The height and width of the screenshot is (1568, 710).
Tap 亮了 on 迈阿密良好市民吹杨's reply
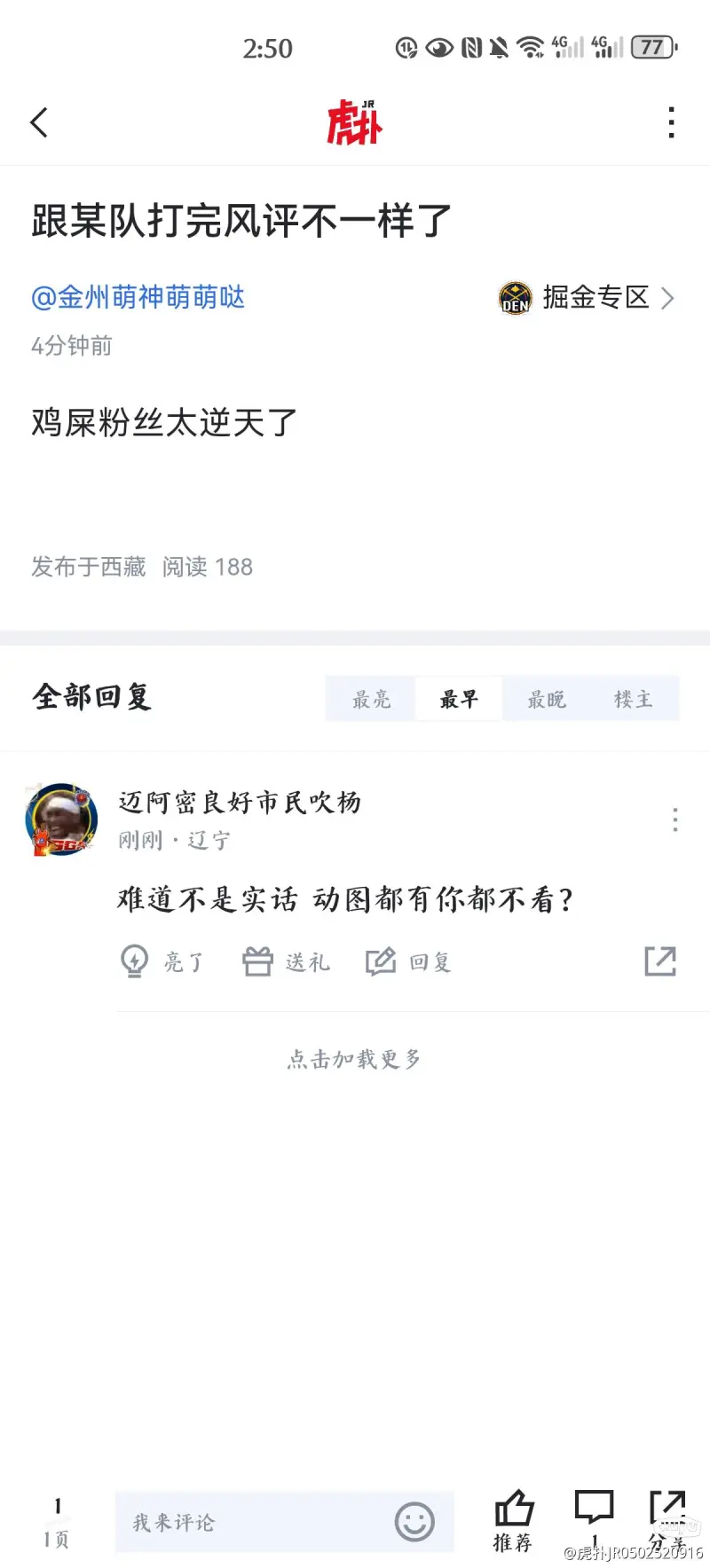pyautogui.click(x=162, y=961)
